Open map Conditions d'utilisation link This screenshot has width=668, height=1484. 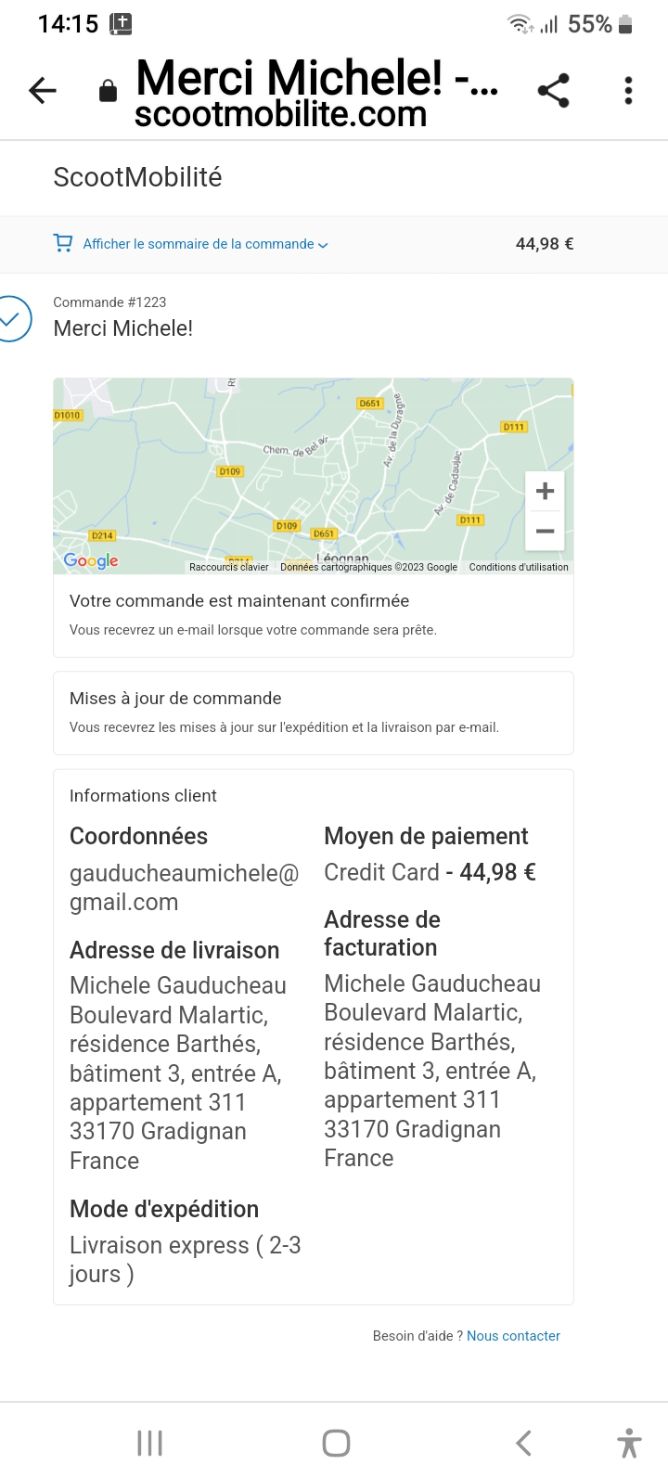click(518, 567)
